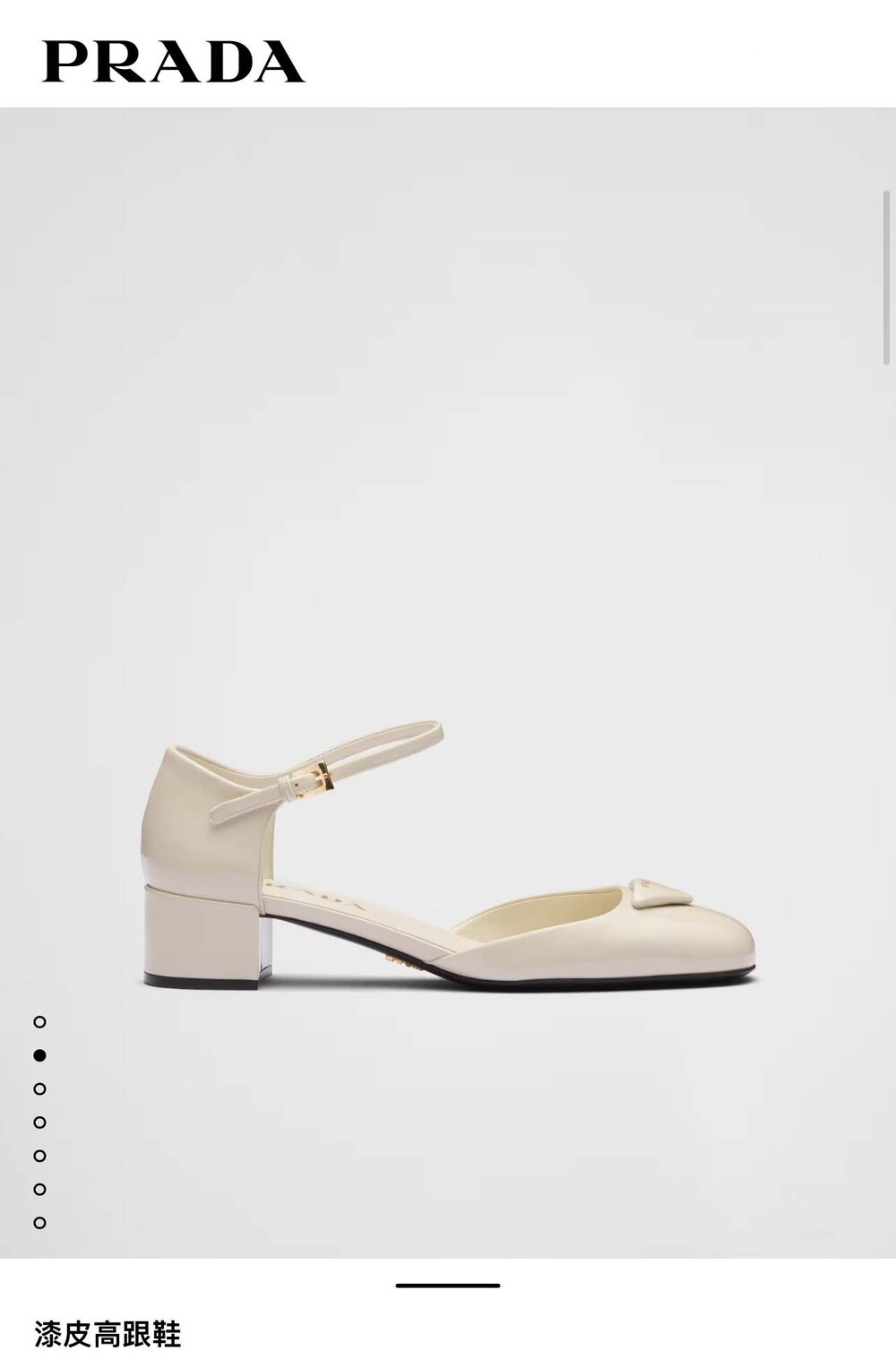The width and height of the screenshot is (896, 1359).
Task: Jump to the first gallery image dot
Action: [x=39, y=1022]
